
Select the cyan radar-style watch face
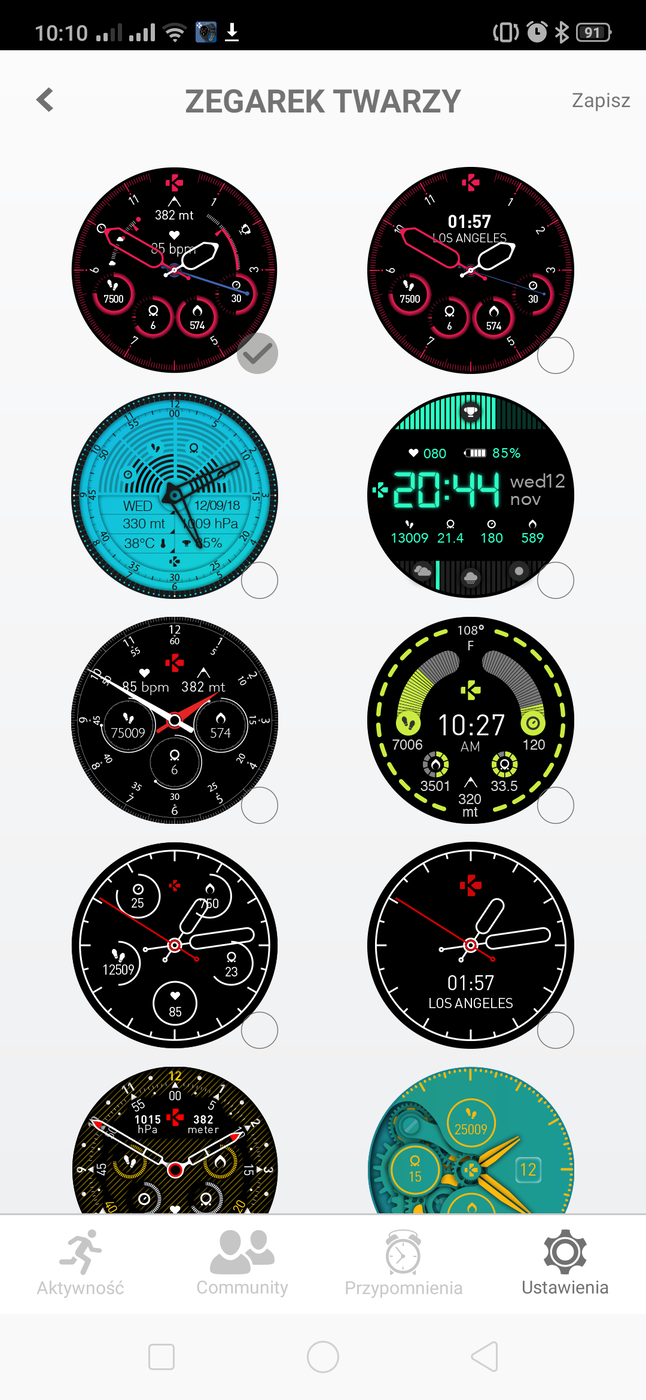[175, 495]
